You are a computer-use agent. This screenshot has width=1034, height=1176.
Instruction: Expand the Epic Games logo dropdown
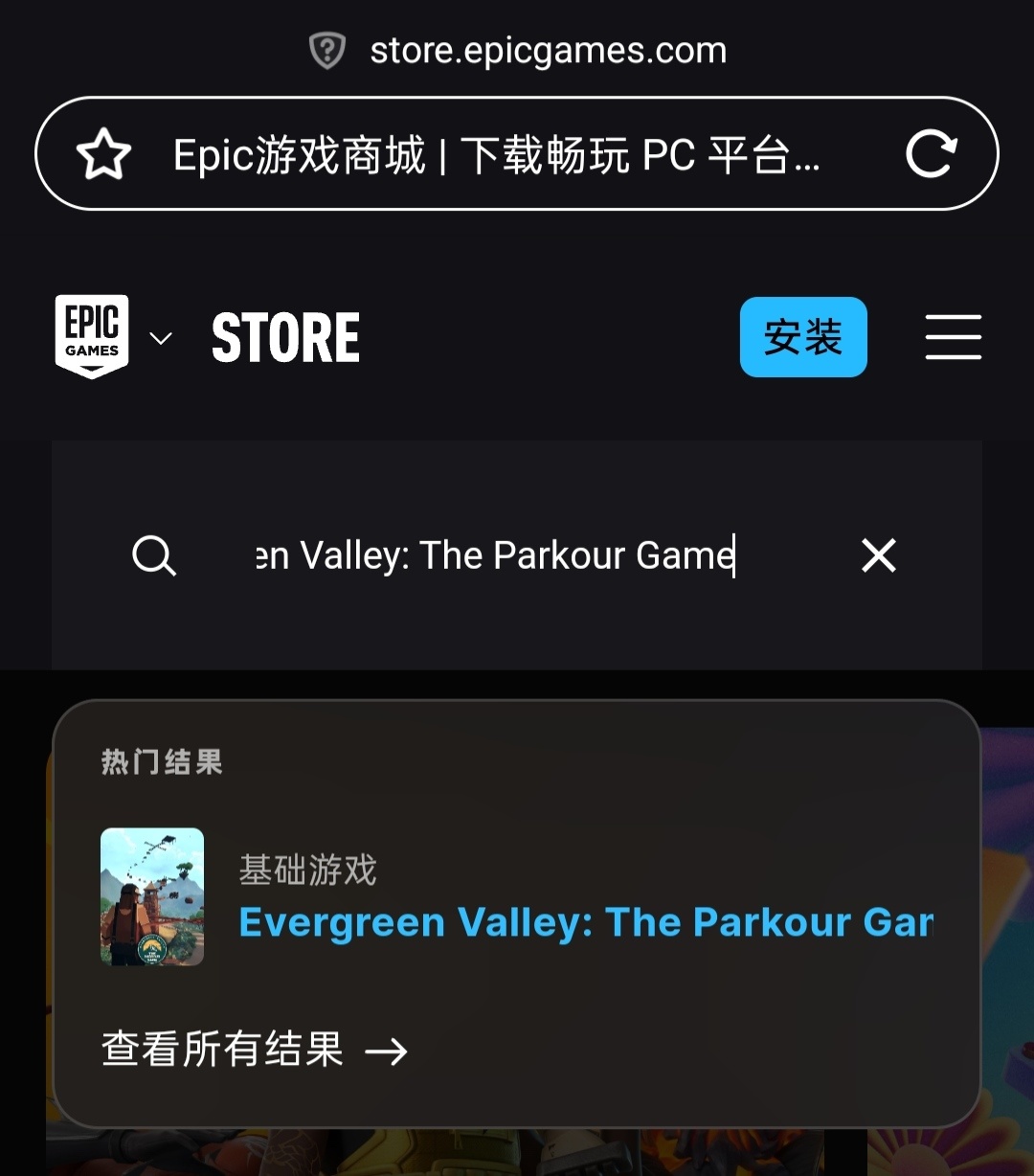161,338
